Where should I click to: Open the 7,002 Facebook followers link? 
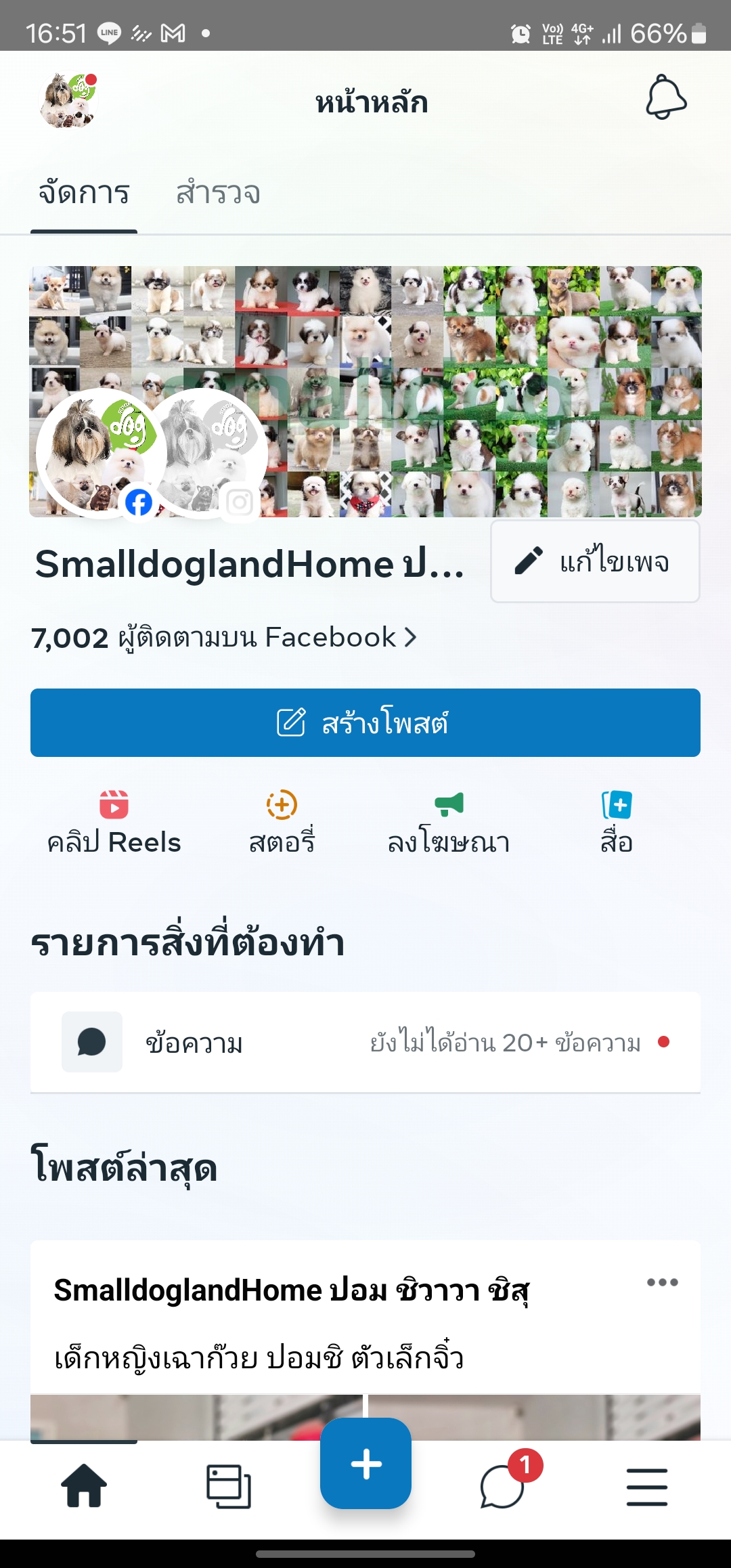[x=223, y=638]
